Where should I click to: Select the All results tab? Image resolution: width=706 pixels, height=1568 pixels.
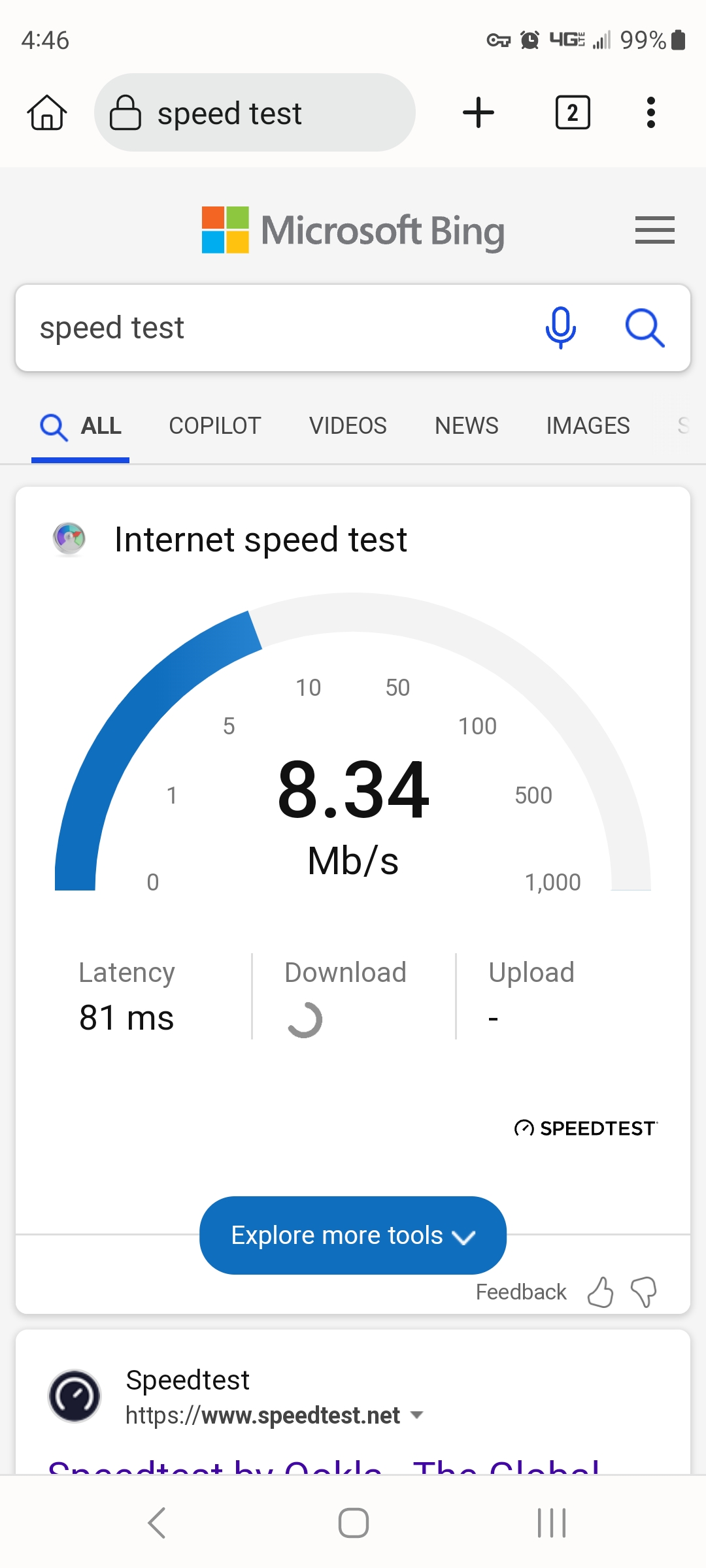pos(81,426)
